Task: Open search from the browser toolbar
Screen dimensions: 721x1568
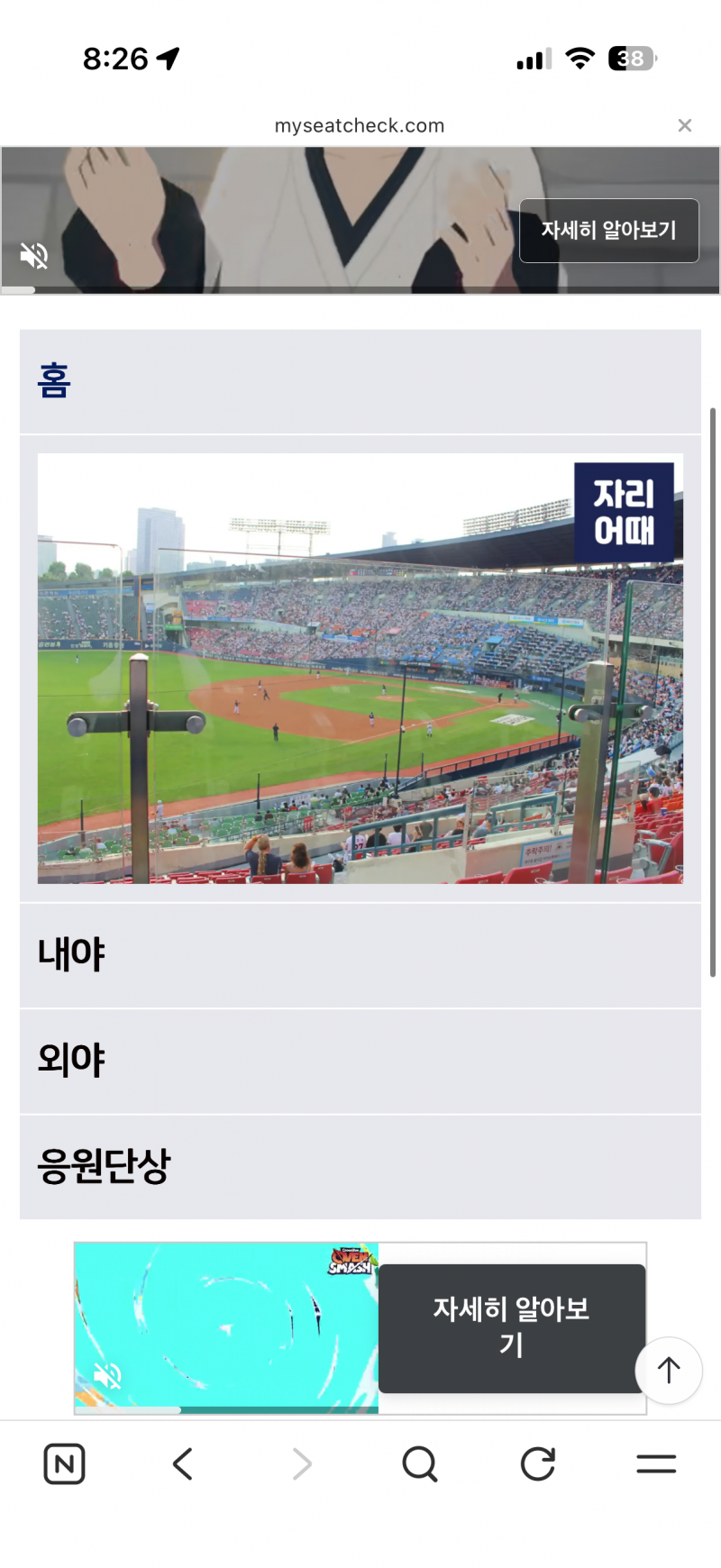Action: click(419, 1463)
